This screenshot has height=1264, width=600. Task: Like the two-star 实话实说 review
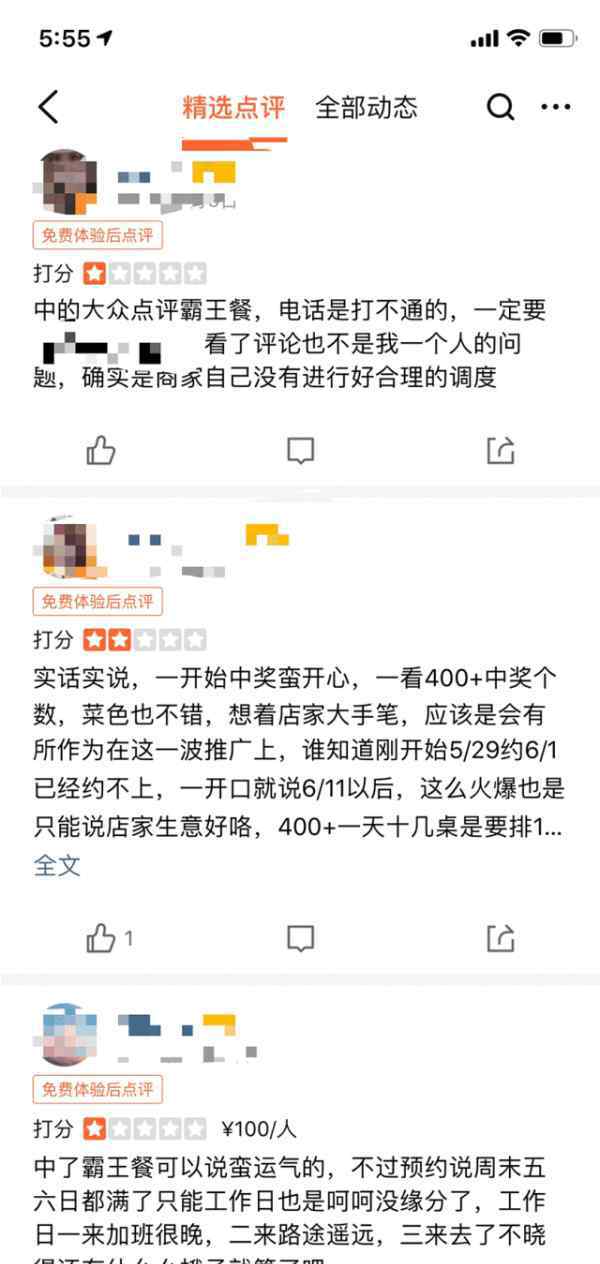coord(108,938)
